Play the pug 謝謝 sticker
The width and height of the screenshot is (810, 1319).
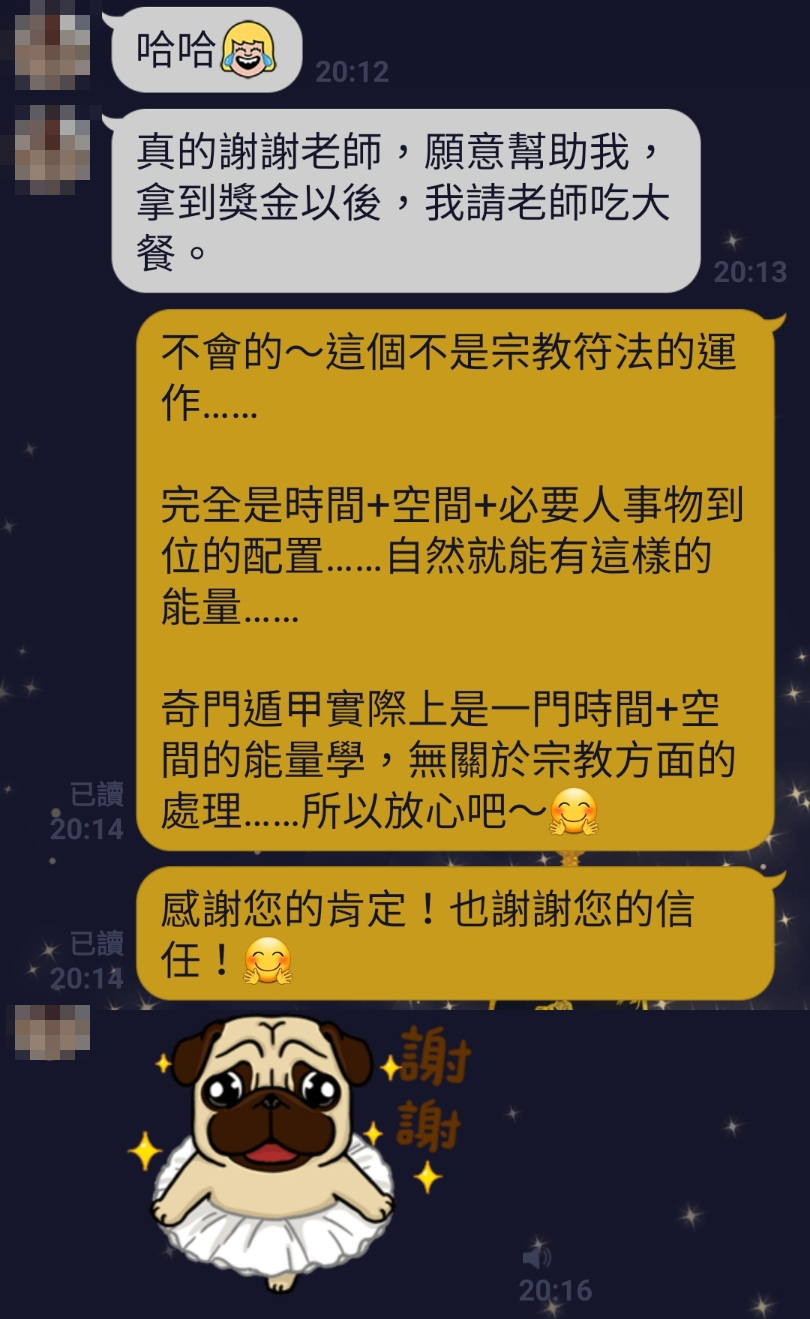point(300,1150)
